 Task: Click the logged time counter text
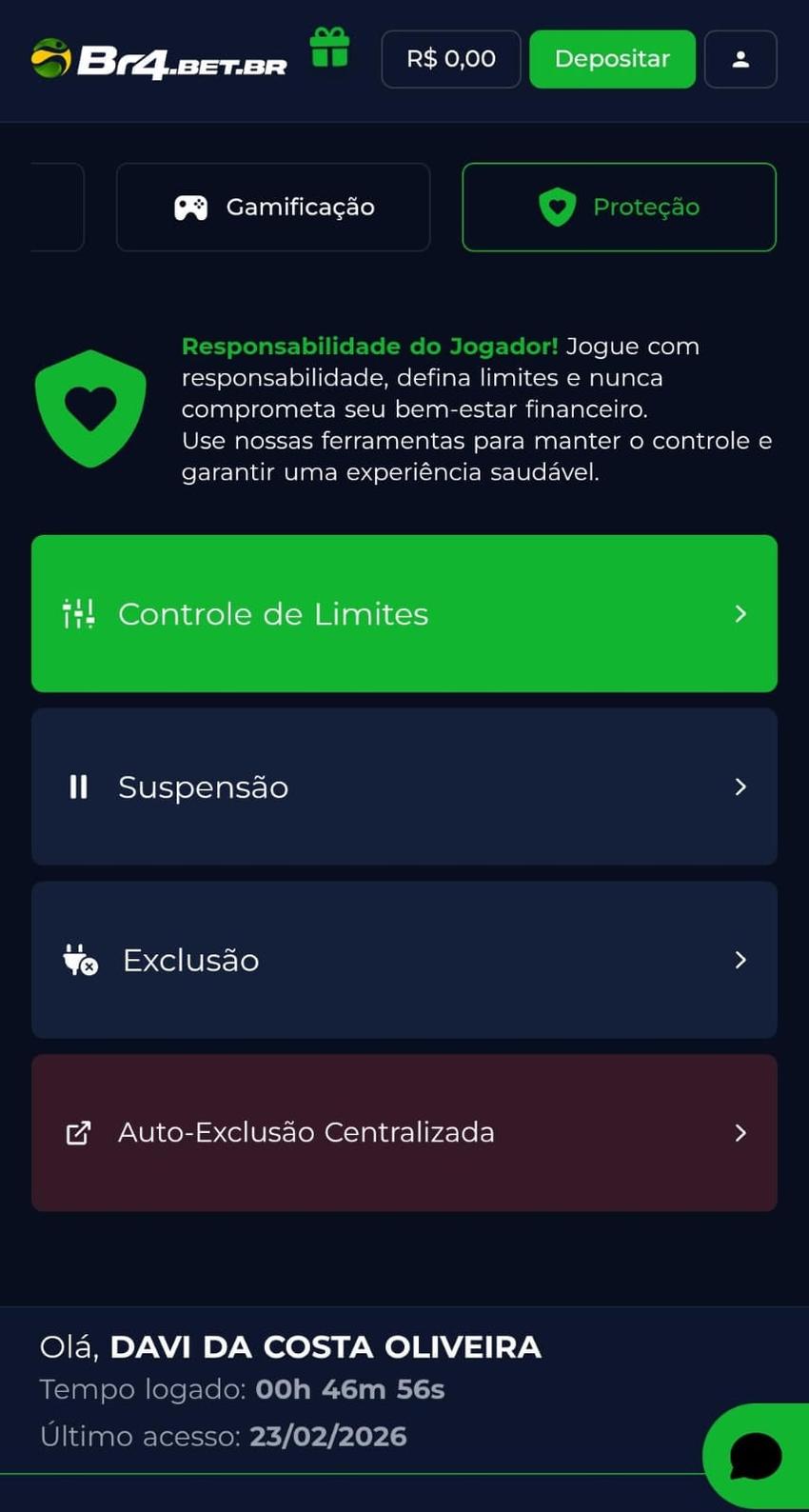click(241, 1389)
